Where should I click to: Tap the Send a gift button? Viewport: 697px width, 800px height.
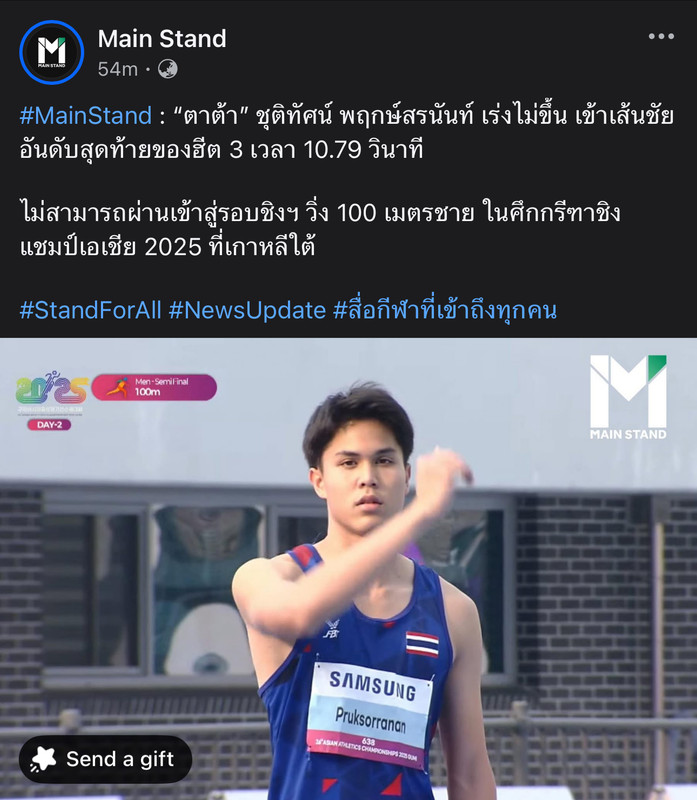click(x=105, y=759)
